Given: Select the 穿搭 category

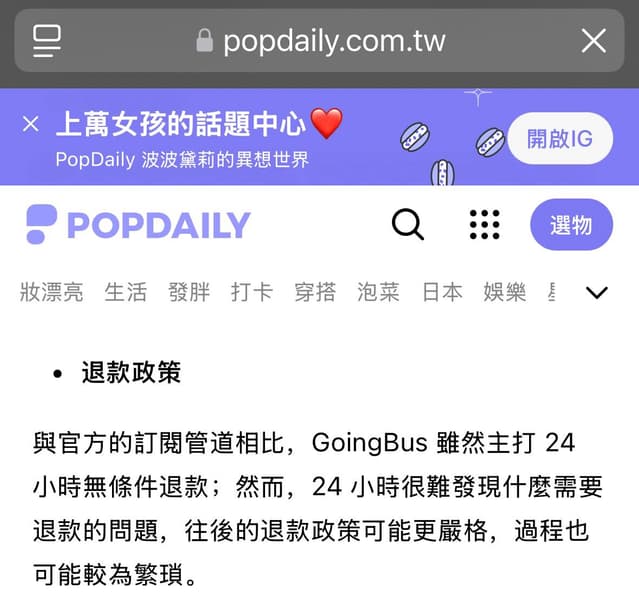Looking at the screenshot, I should 315,292.
